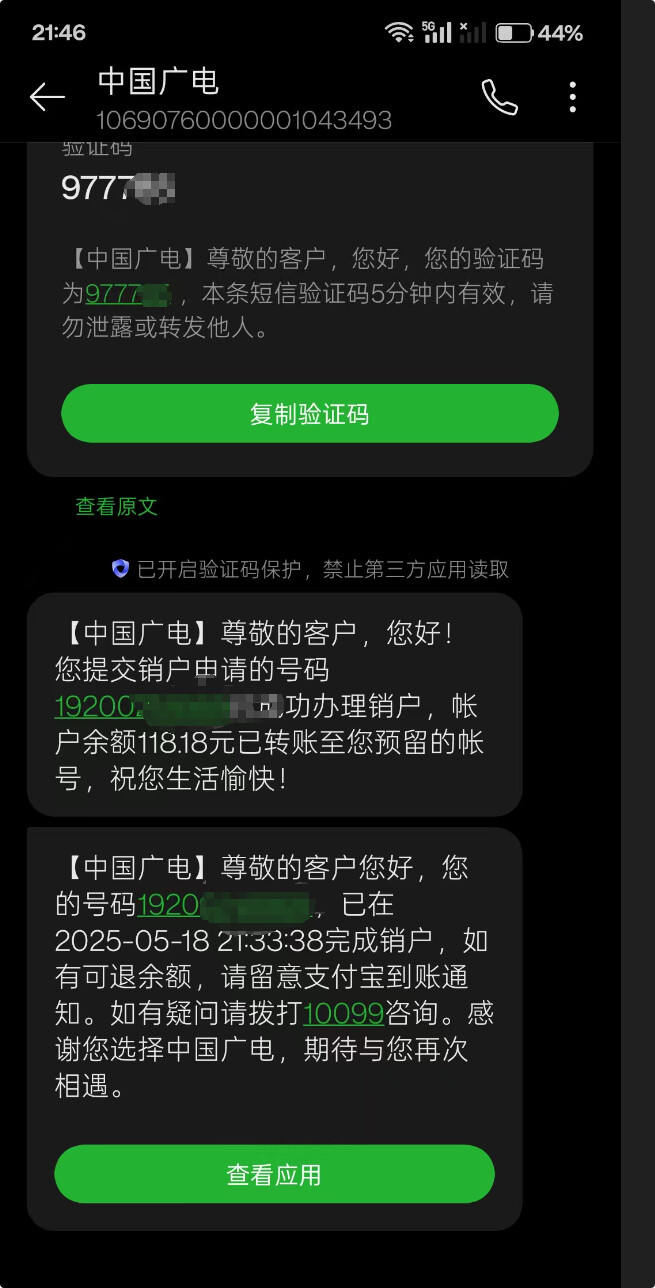Open the three-dot overflow menu

572,97
